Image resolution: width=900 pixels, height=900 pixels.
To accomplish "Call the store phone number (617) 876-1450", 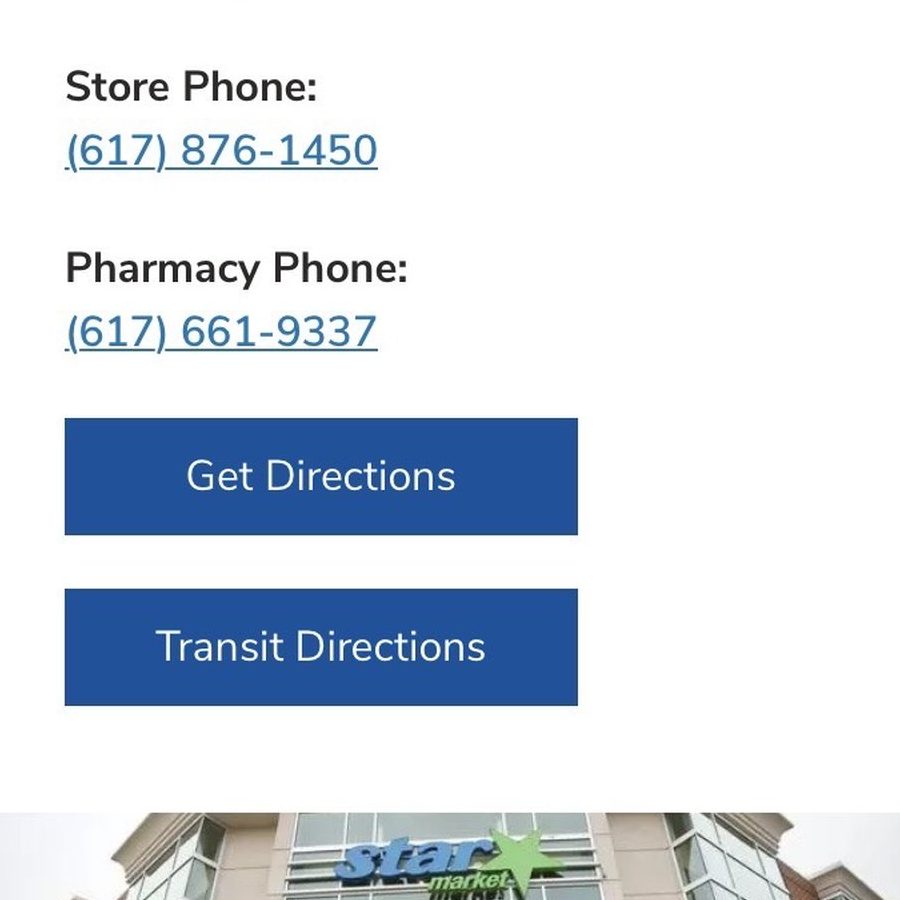I will pyautogui.click(x=221, y=151).
